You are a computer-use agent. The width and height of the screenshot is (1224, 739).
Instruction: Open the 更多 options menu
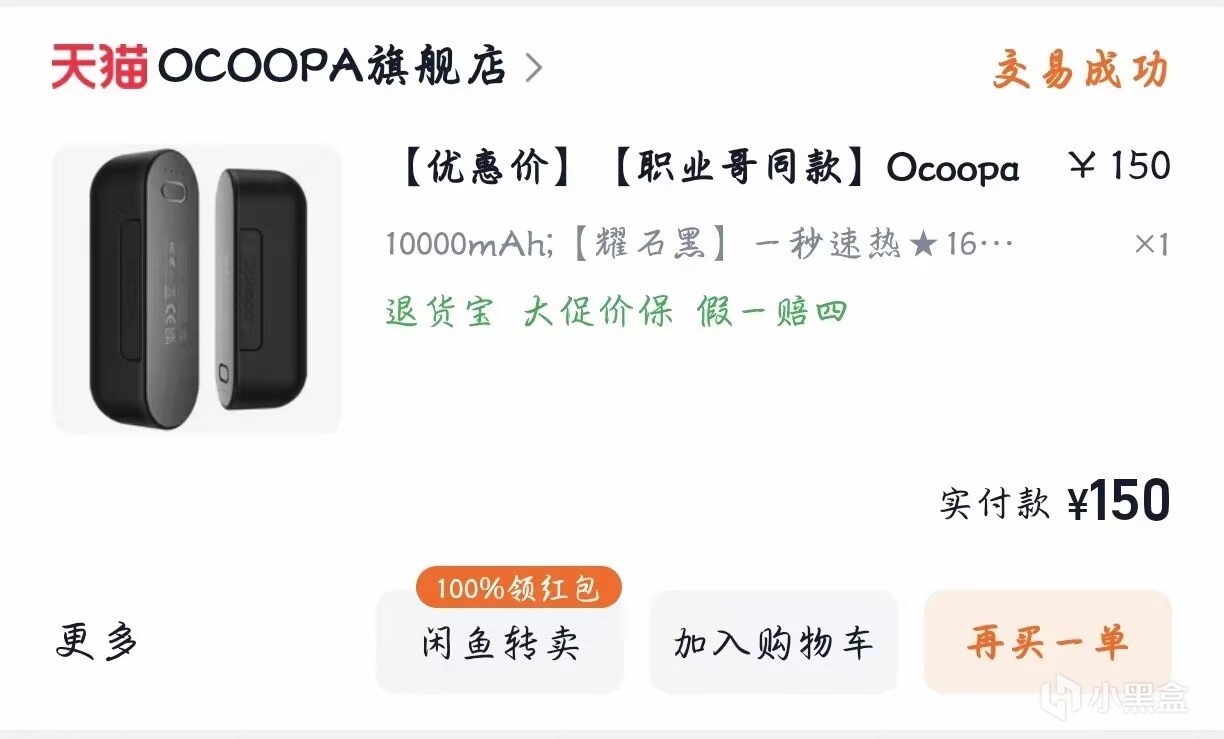pos(97,642)
